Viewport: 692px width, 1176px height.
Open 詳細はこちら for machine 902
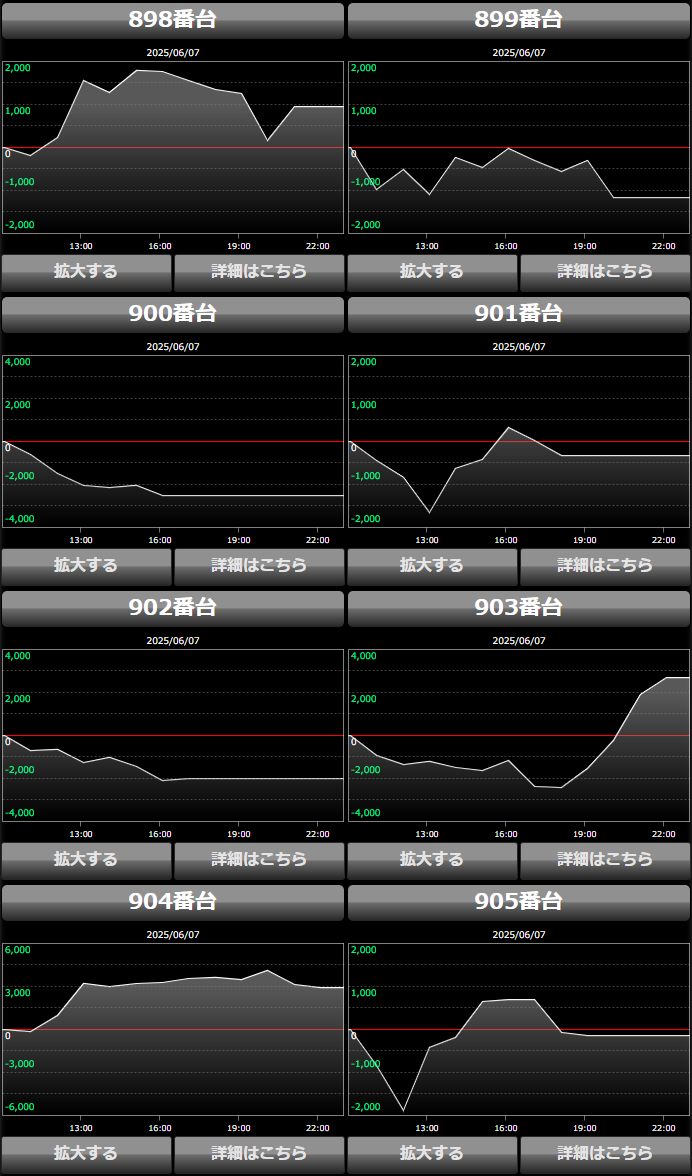coord(259,860)
